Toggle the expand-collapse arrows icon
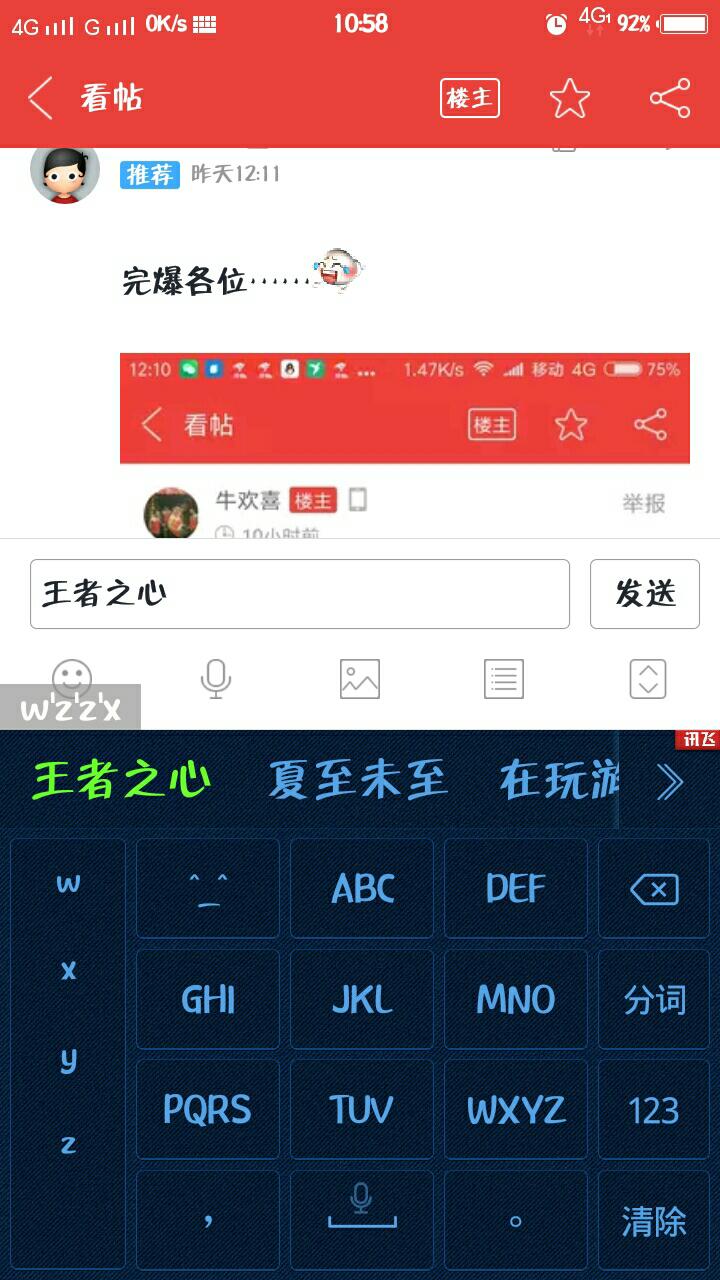The width and height of the screenshot is (720, 1280). 648,679
